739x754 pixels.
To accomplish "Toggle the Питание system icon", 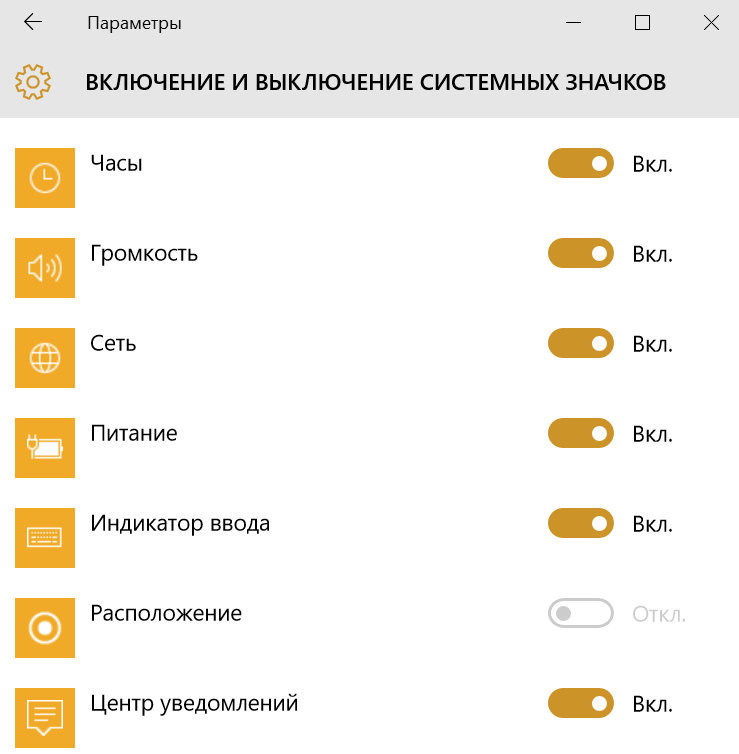I will 580,434.
